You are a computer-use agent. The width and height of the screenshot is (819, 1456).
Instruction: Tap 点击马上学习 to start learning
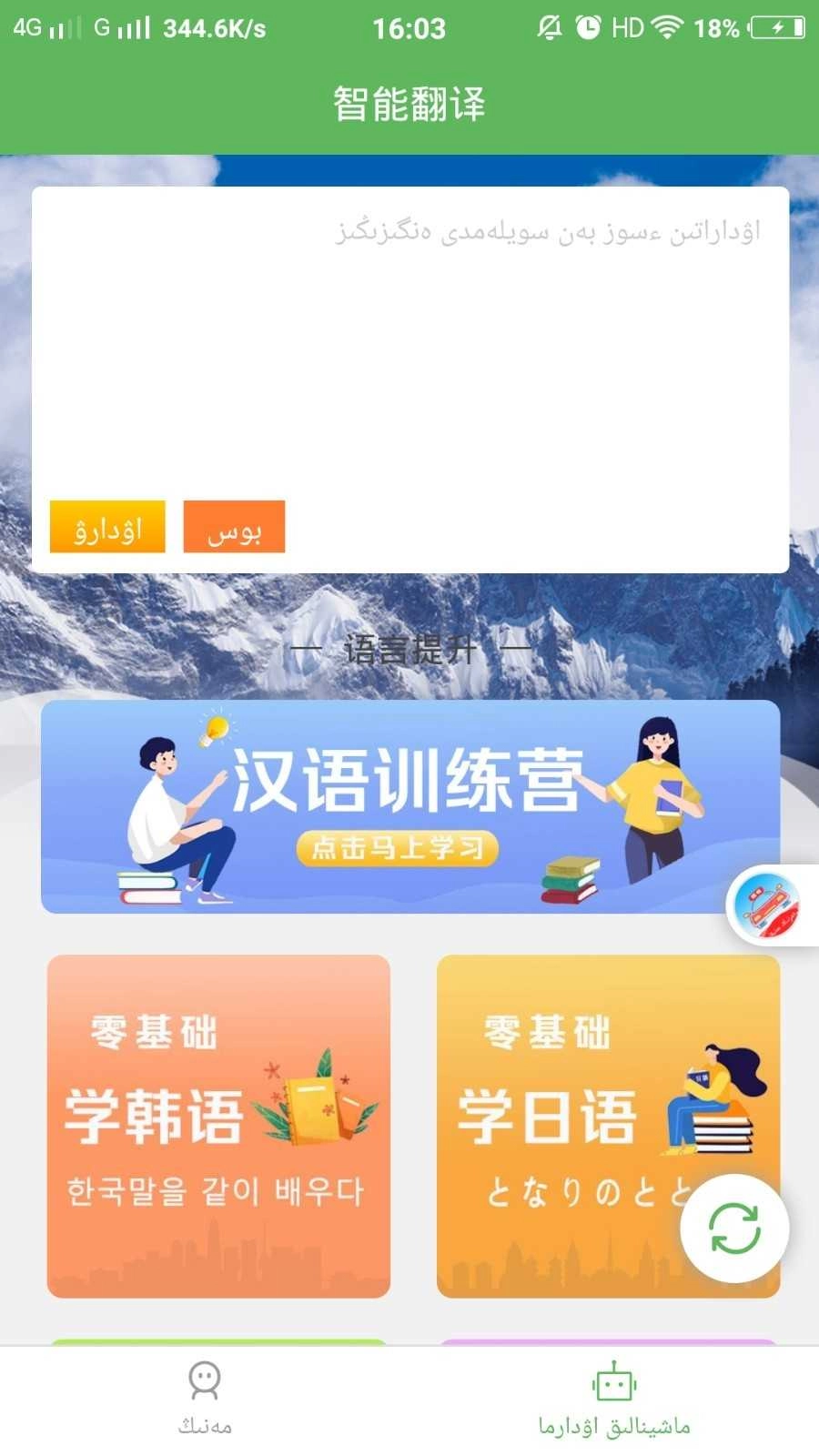pyautogui.click(x=396, y=846)
